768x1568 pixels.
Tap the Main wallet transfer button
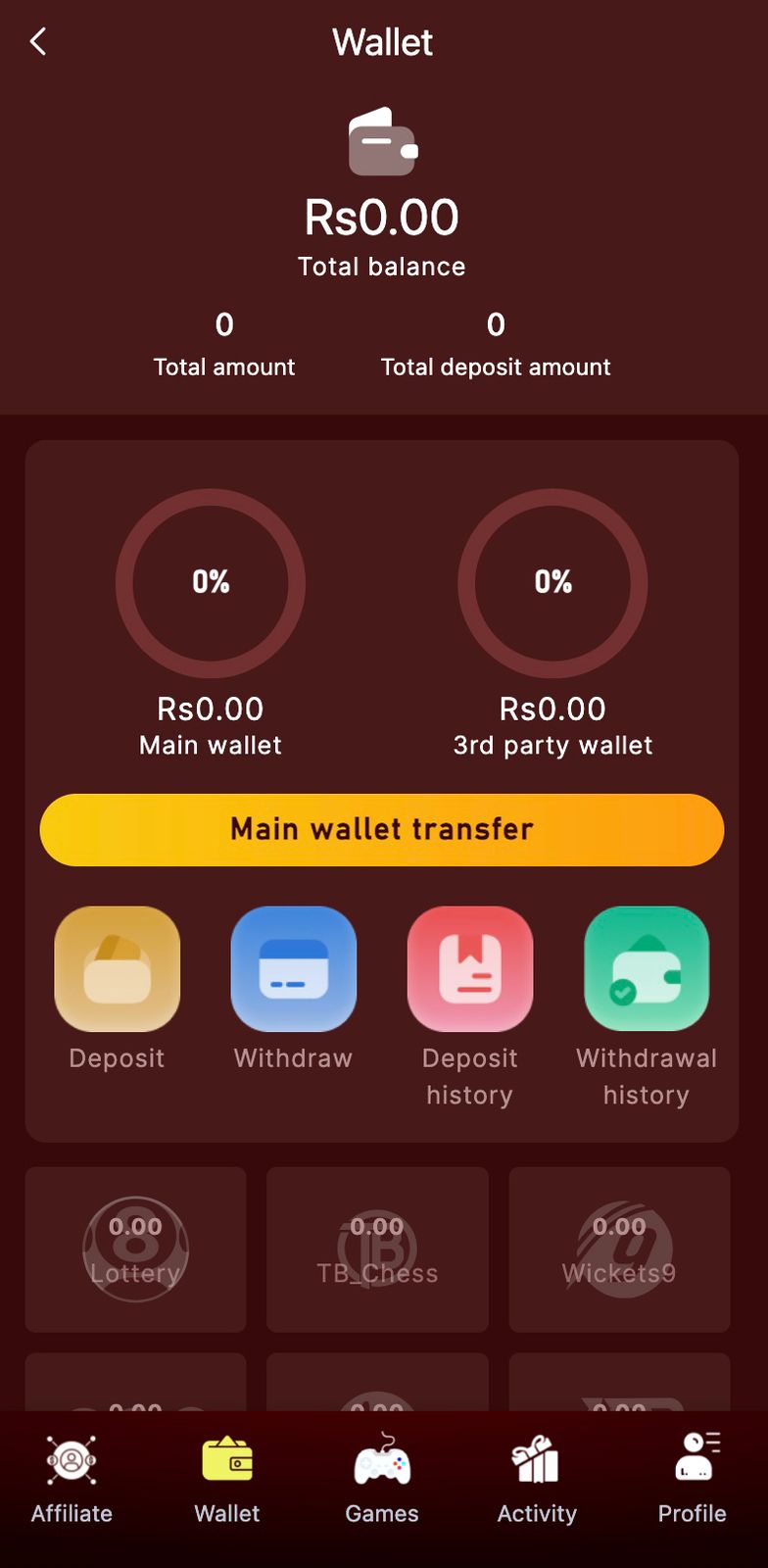click(x=382, y=830)
